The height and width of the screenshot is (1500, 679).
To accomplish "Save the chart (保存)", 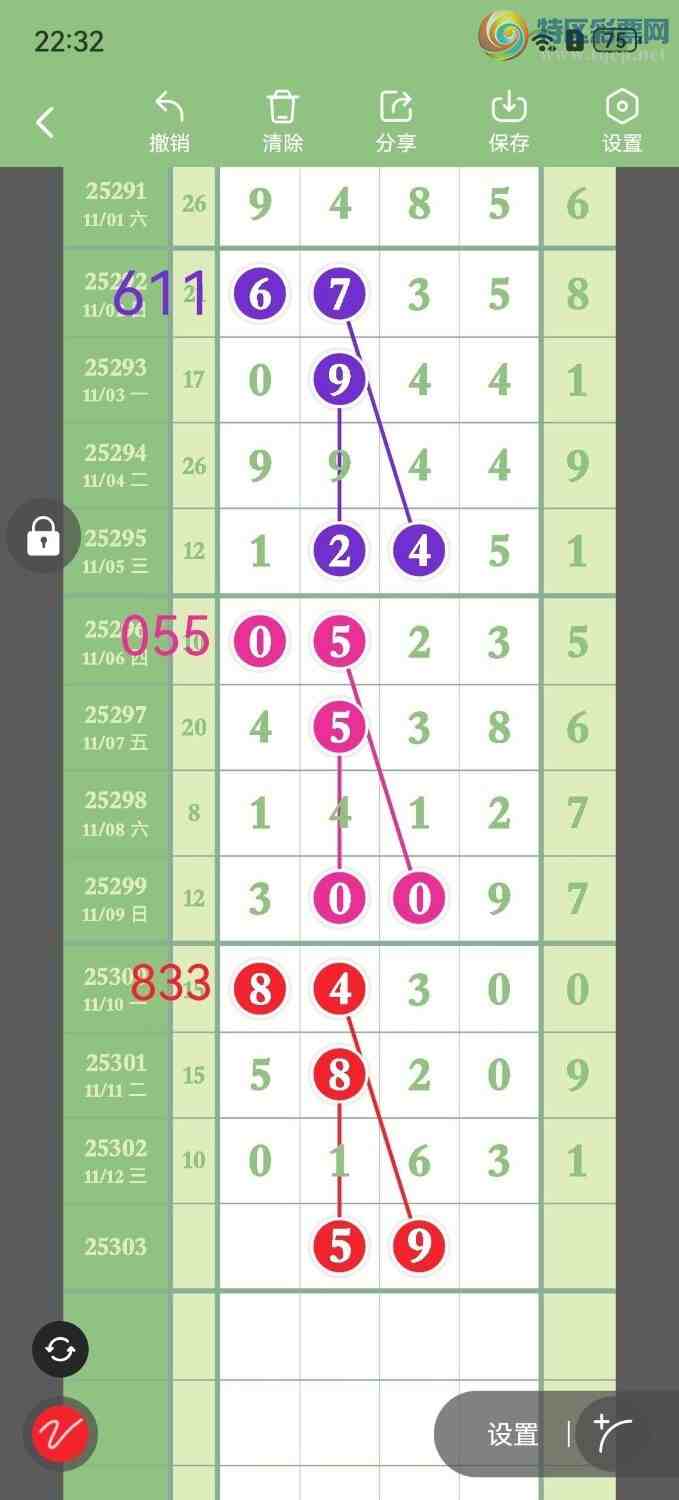I will coord(509,122).
